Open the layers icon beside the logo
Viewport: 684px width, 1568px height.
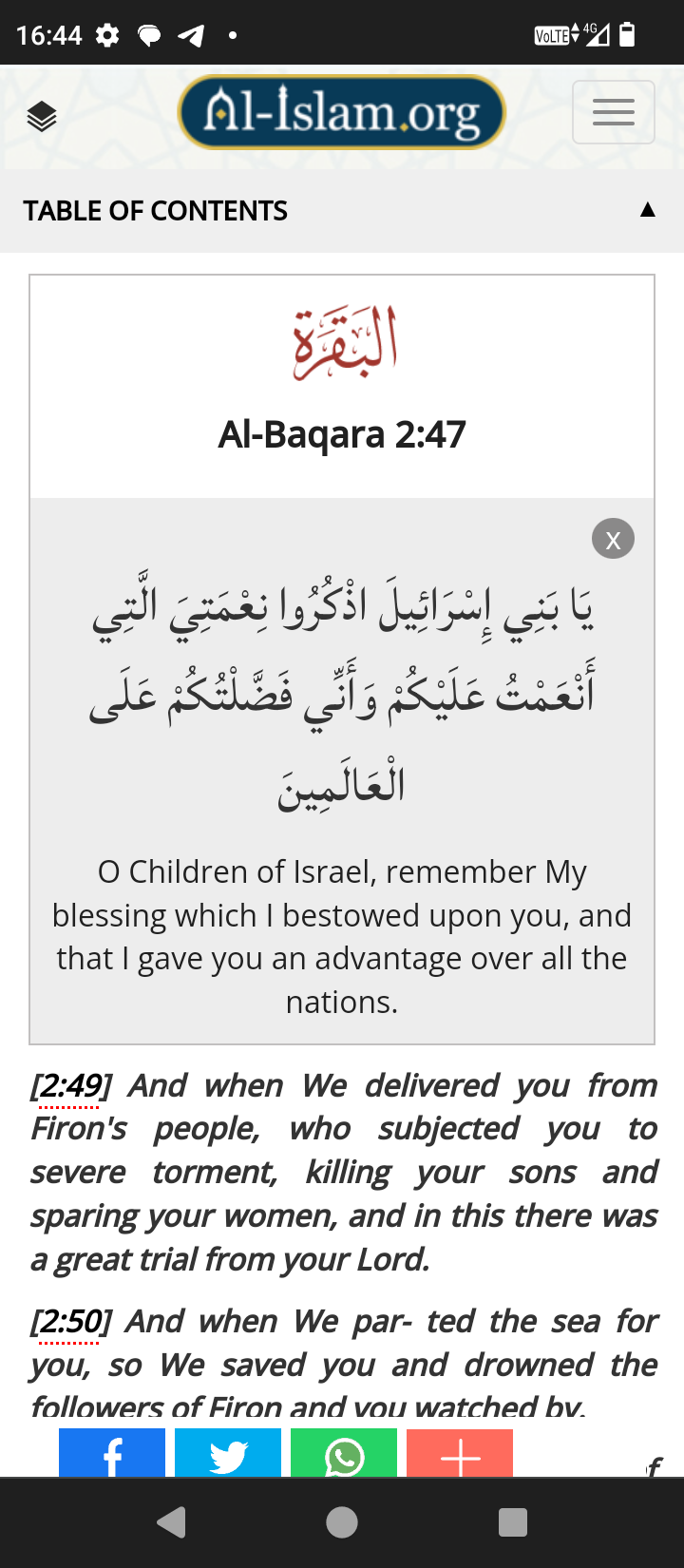click(42, 117)
